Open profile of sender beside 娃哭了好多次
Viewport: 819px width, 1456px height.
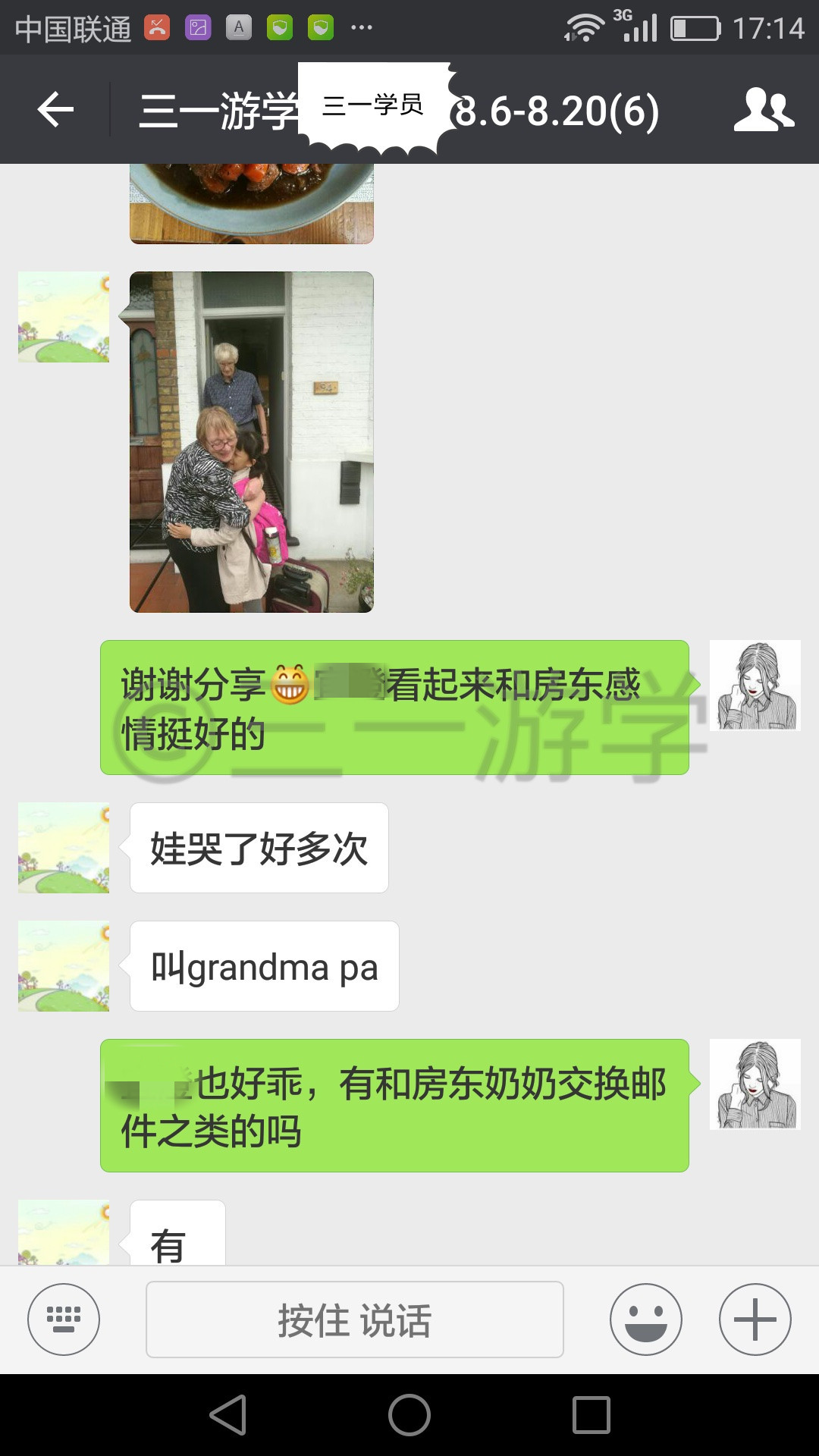click(64, 848)
